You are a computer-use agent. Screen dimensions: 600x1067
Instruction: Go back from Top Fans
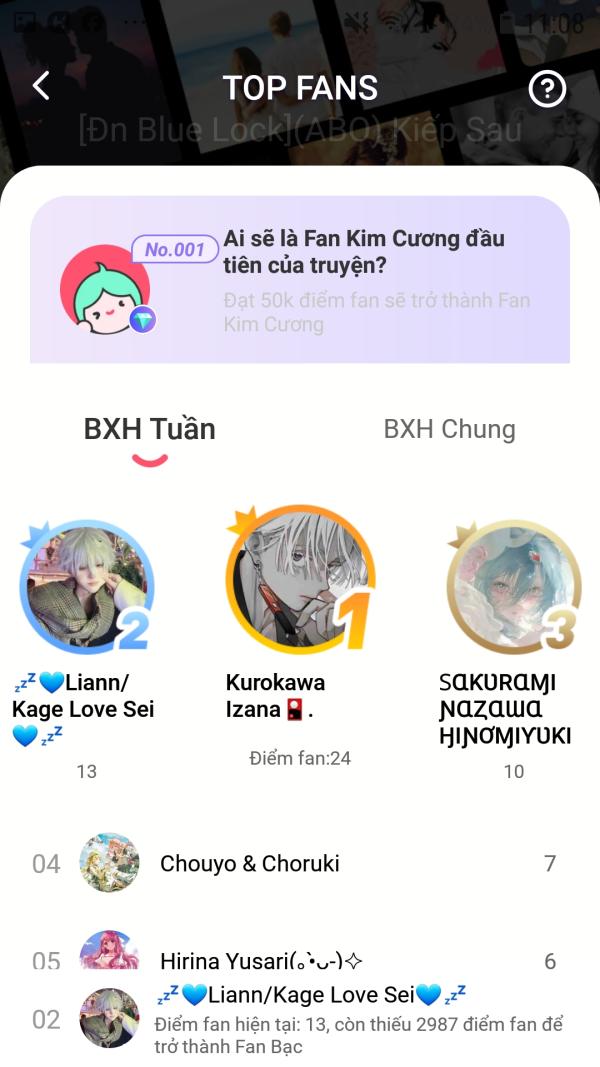(x=41, y=87)
